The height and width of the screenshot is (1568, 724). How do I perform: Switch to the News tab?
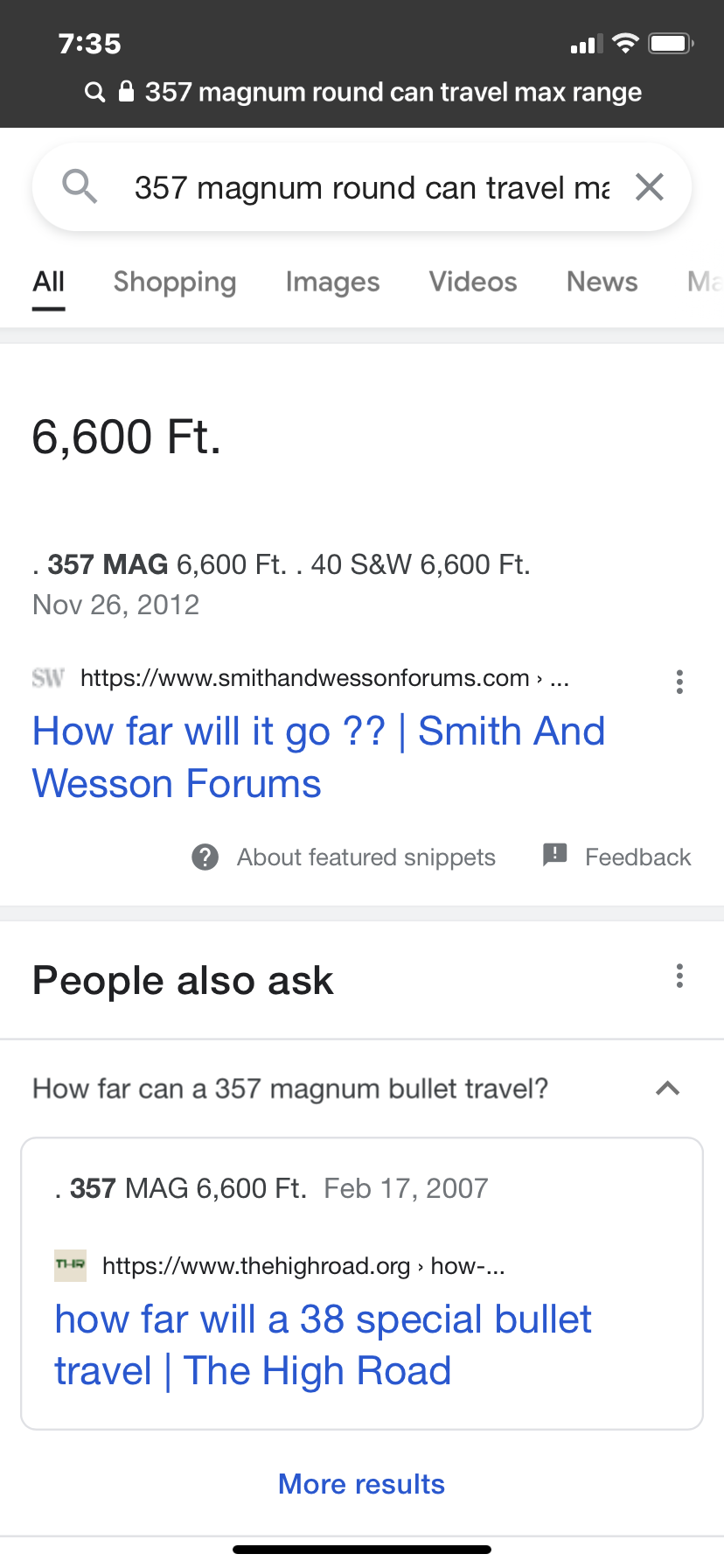coord(602,282)
